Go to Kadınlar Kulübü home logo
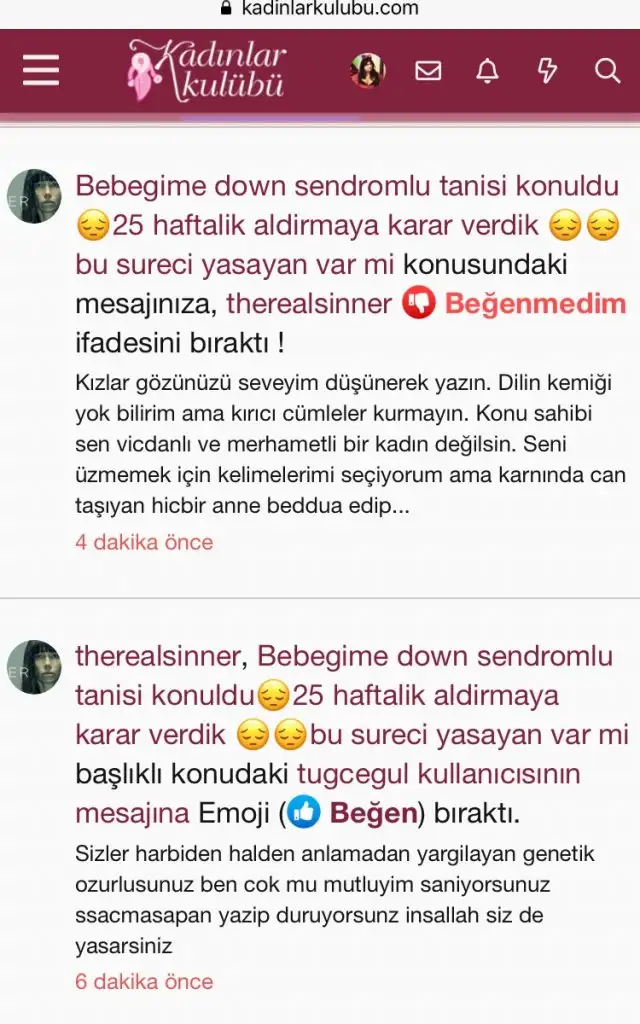The image size is (640, 1024). 207,70
